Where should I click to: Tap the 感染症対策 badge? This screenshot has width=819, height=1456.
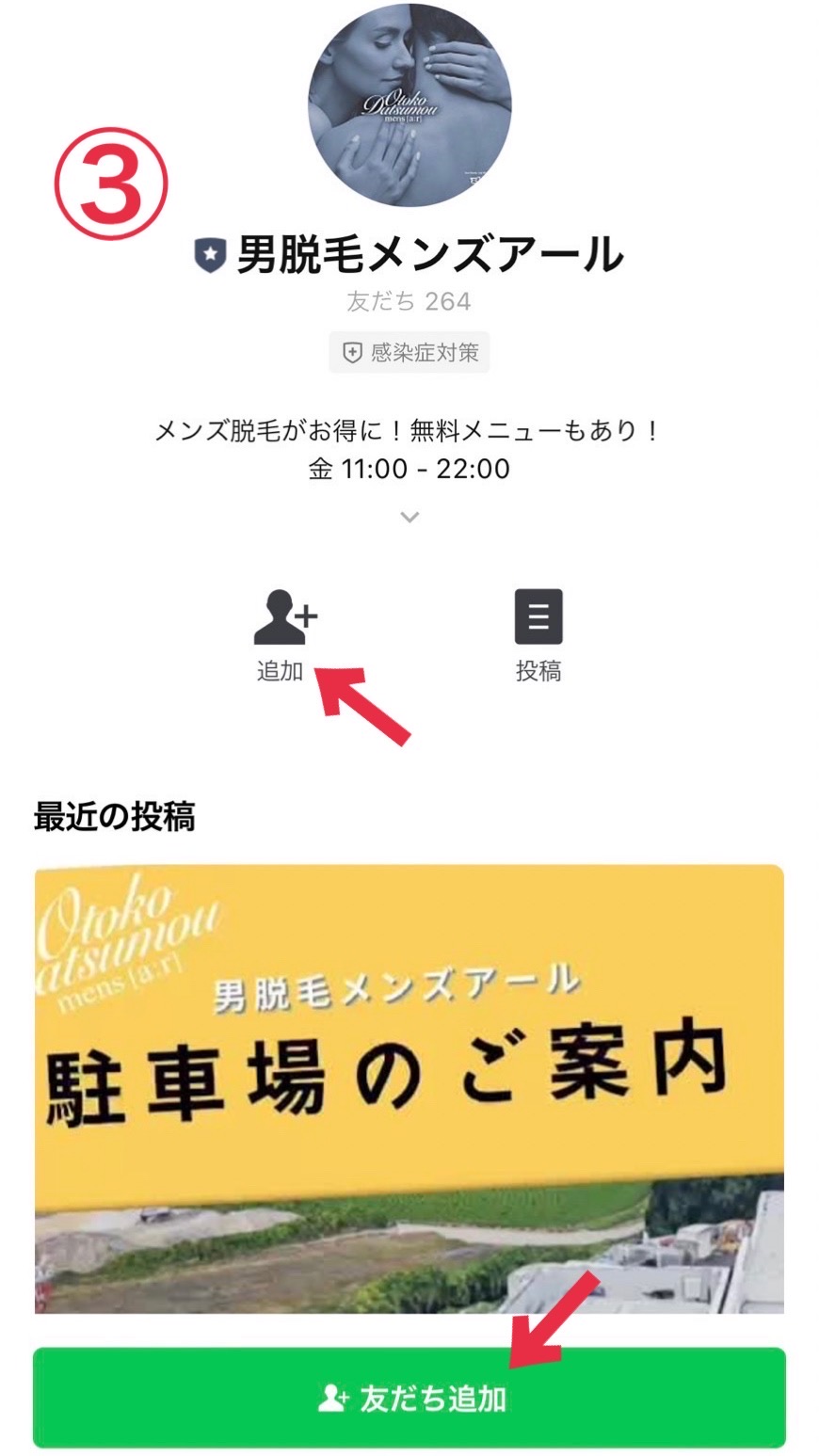[x=409, y=353]
